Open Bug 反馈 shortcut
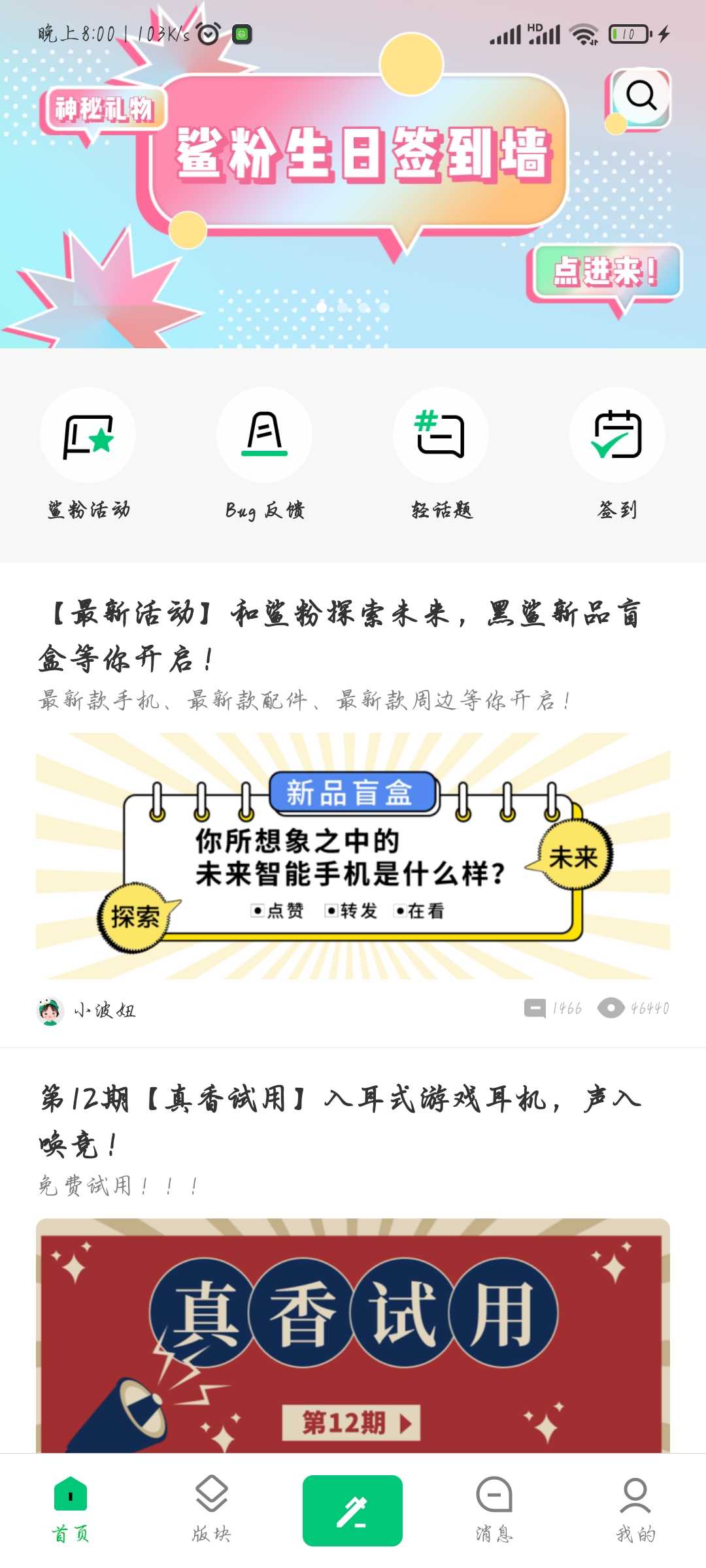This screenshot has height=1568, width=706. click(x=265, y=454)
